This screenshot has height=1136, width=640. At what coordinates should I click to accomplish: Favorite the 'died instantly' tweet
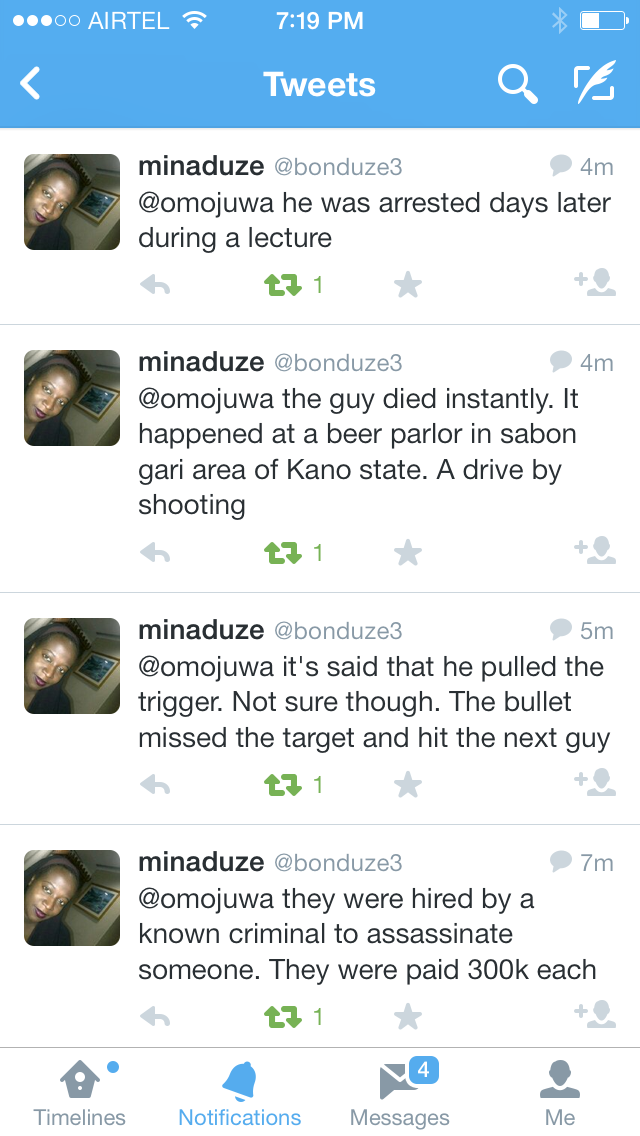coord(407,553)
